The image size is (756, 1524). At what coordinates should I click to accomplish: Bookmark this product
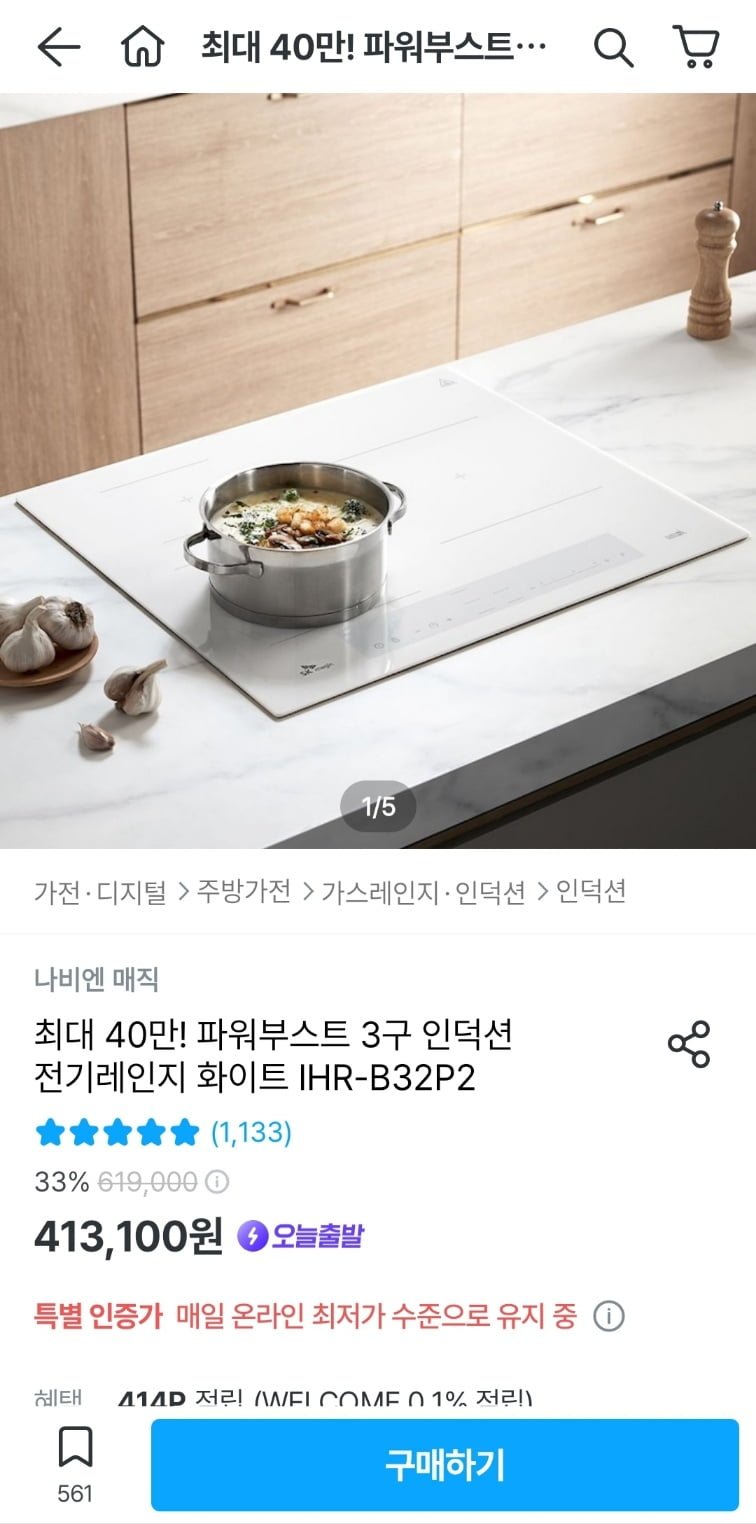(x=75, y=1463)
